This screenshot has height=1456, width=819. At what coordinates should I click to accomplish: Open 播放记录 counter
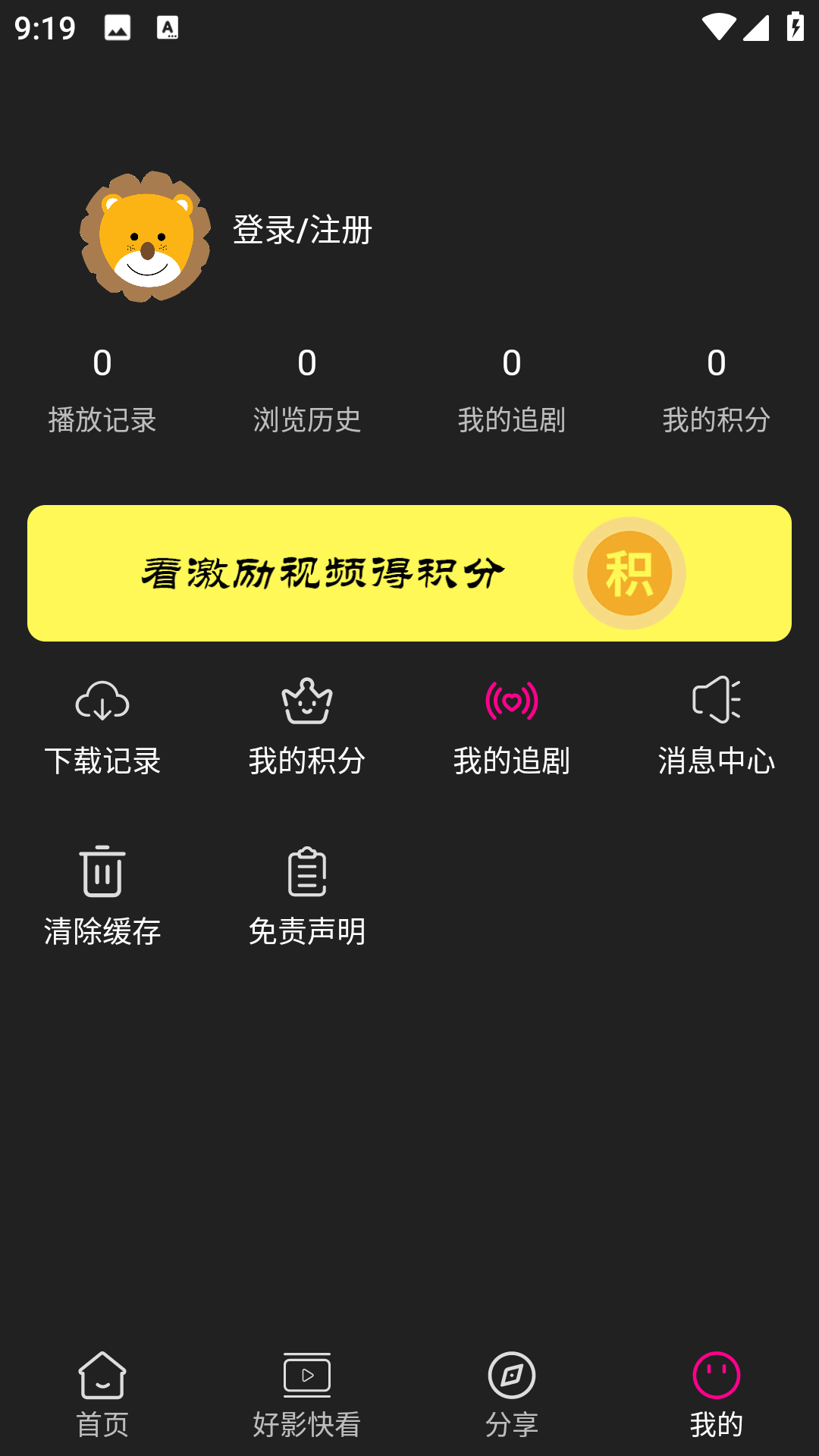coord(102,390)
